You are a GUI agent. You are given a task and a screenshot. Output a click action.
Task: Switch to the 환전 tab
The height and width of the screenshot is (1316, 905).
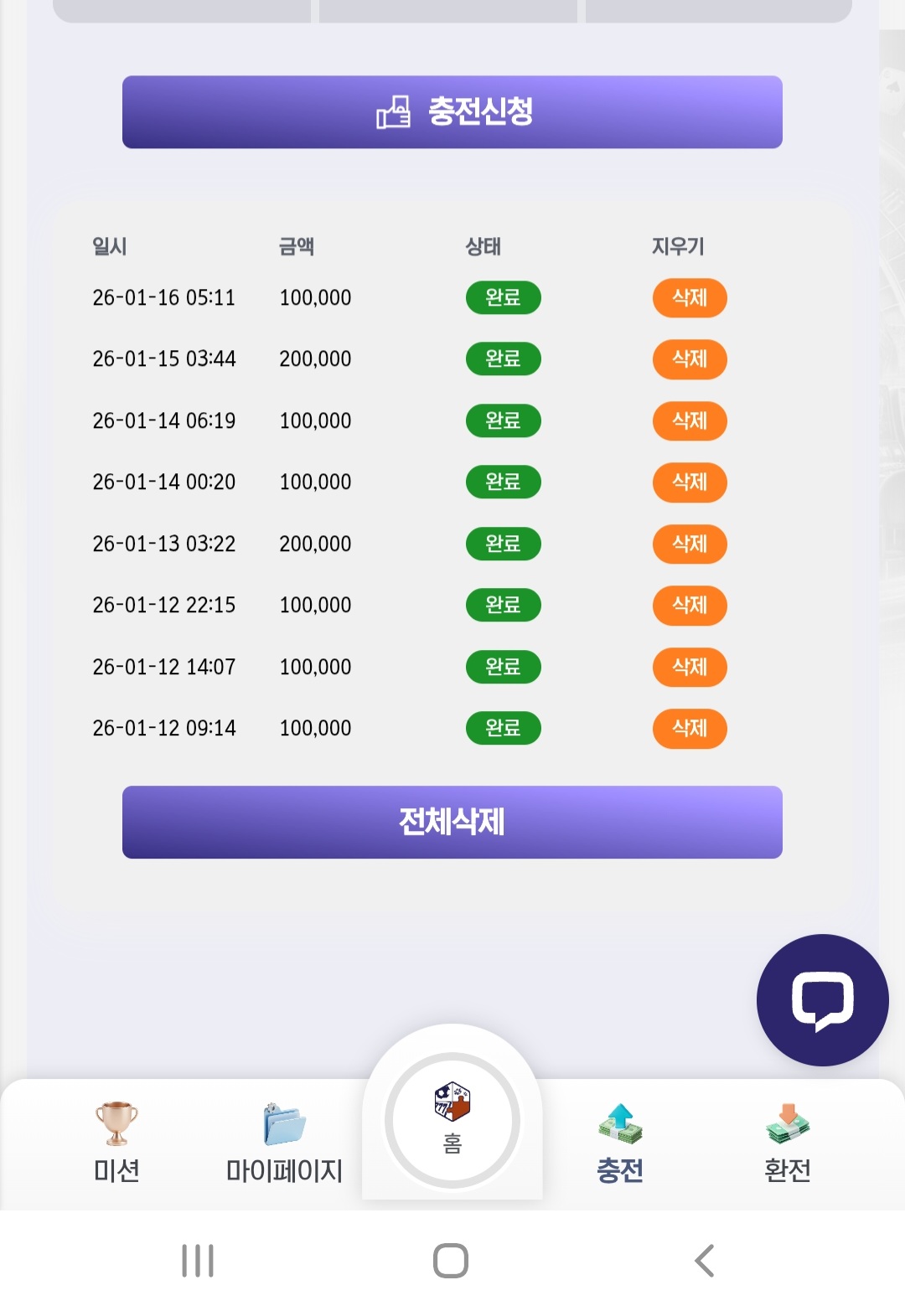(x=788, y=1143)
